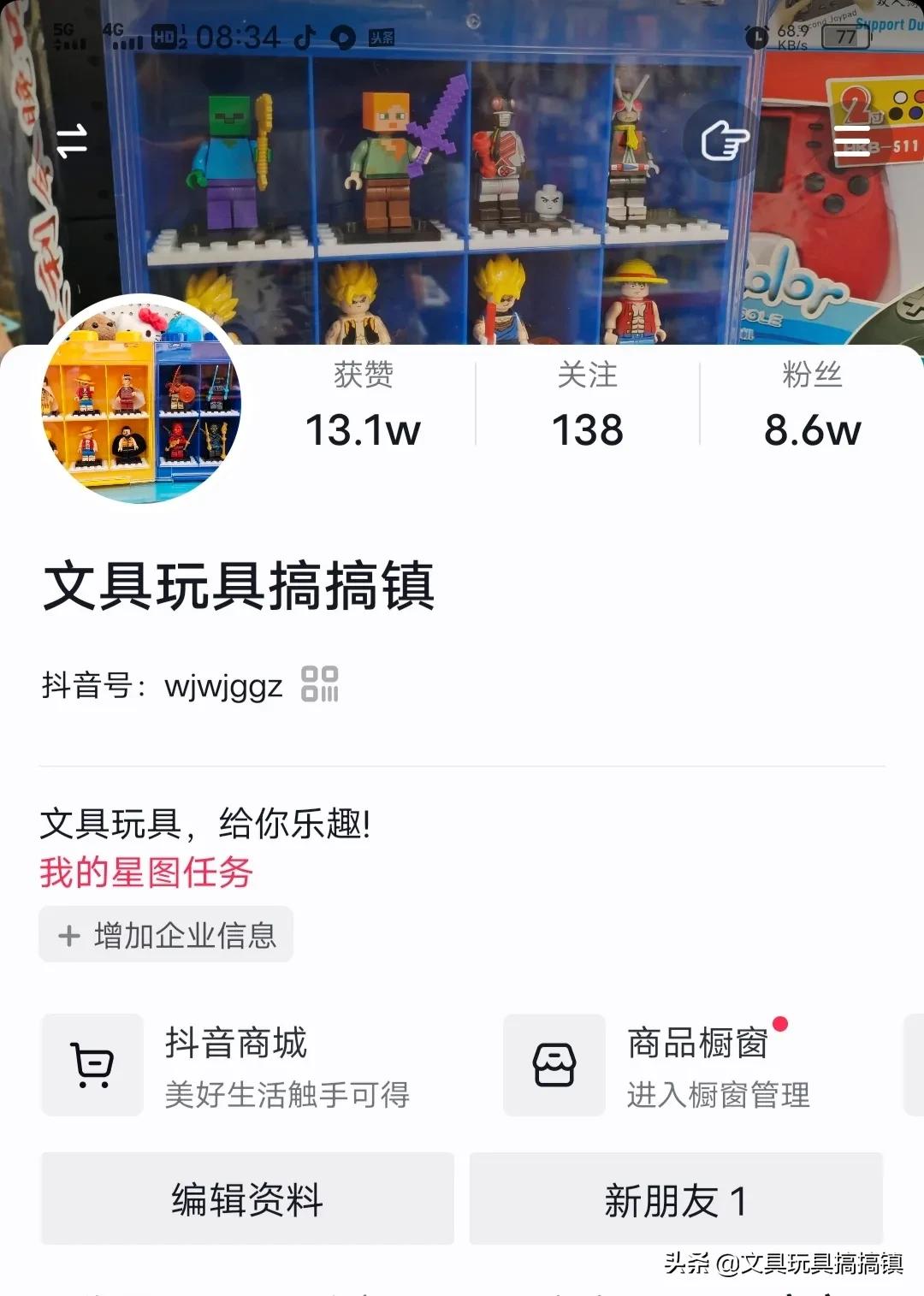The width and height of the screenshot is (924, 1296).
Task: Tap 增加企业信息 to add business info
Action: [164, 935]
